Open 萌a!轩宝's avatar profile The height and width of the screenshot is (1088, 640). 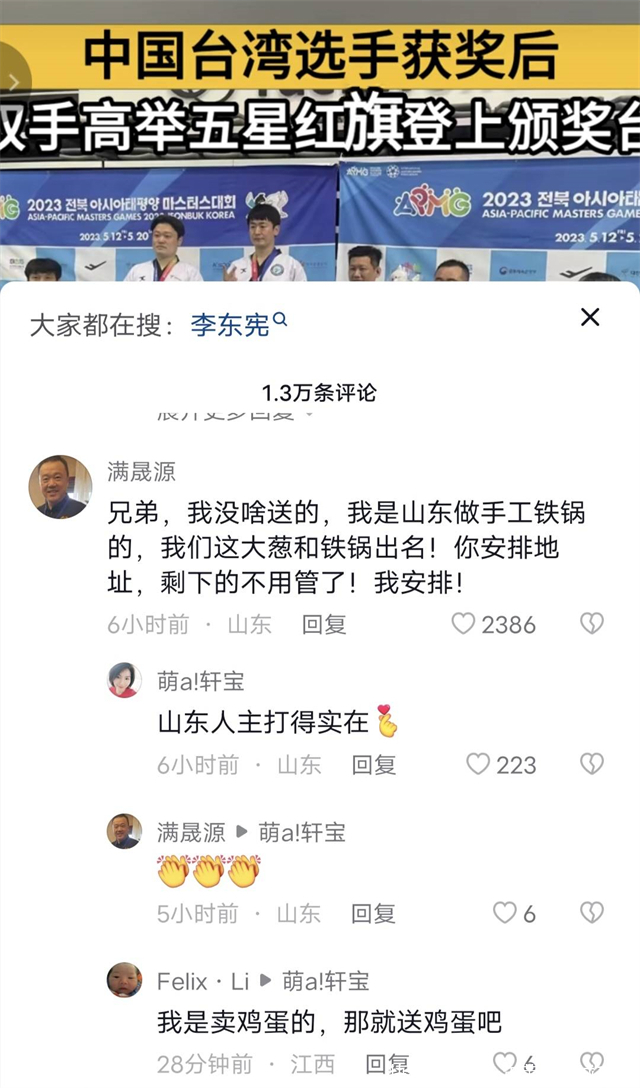[124, 680]
